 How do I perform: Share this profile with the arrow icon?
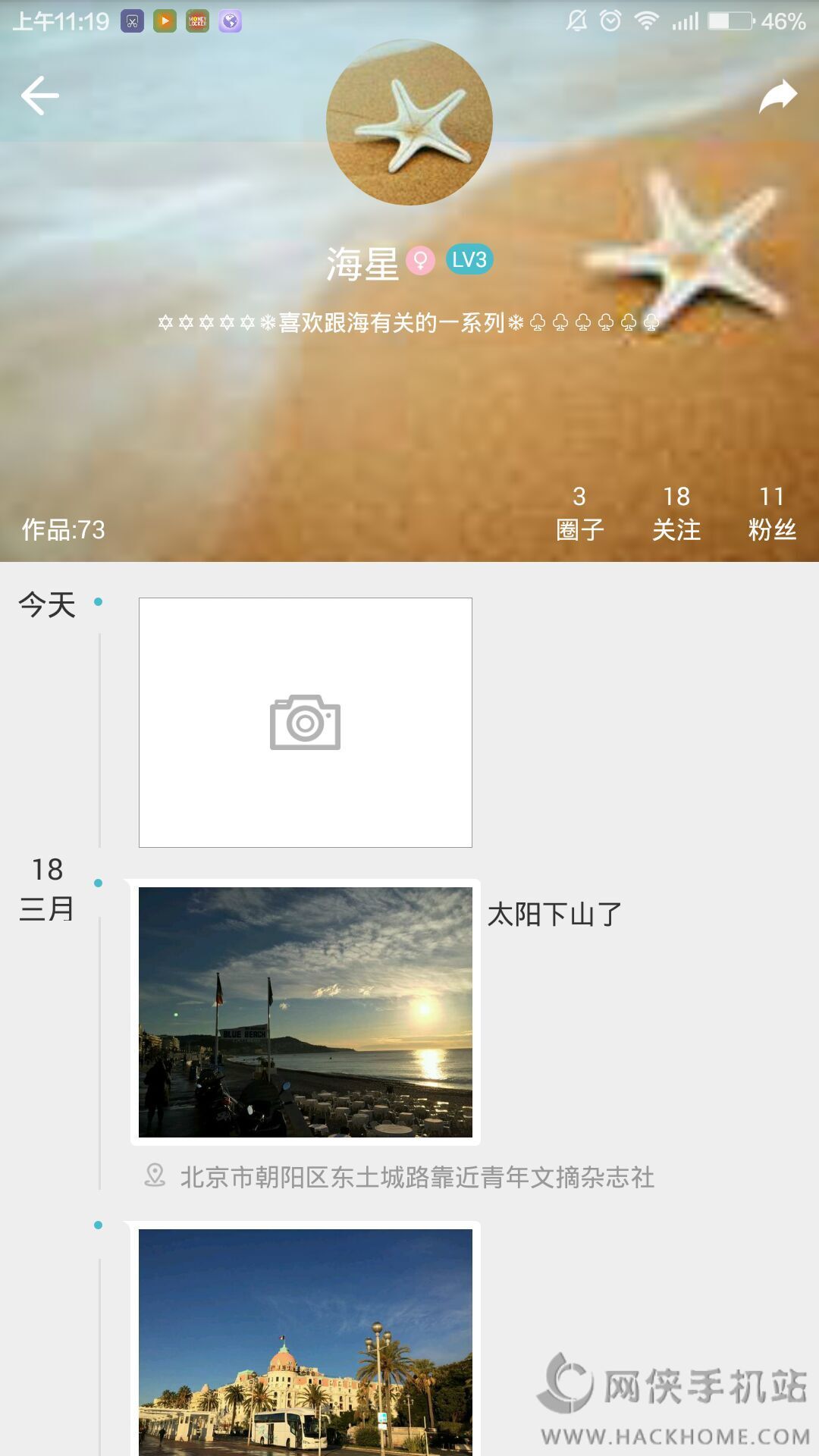[x=779, y=96]
